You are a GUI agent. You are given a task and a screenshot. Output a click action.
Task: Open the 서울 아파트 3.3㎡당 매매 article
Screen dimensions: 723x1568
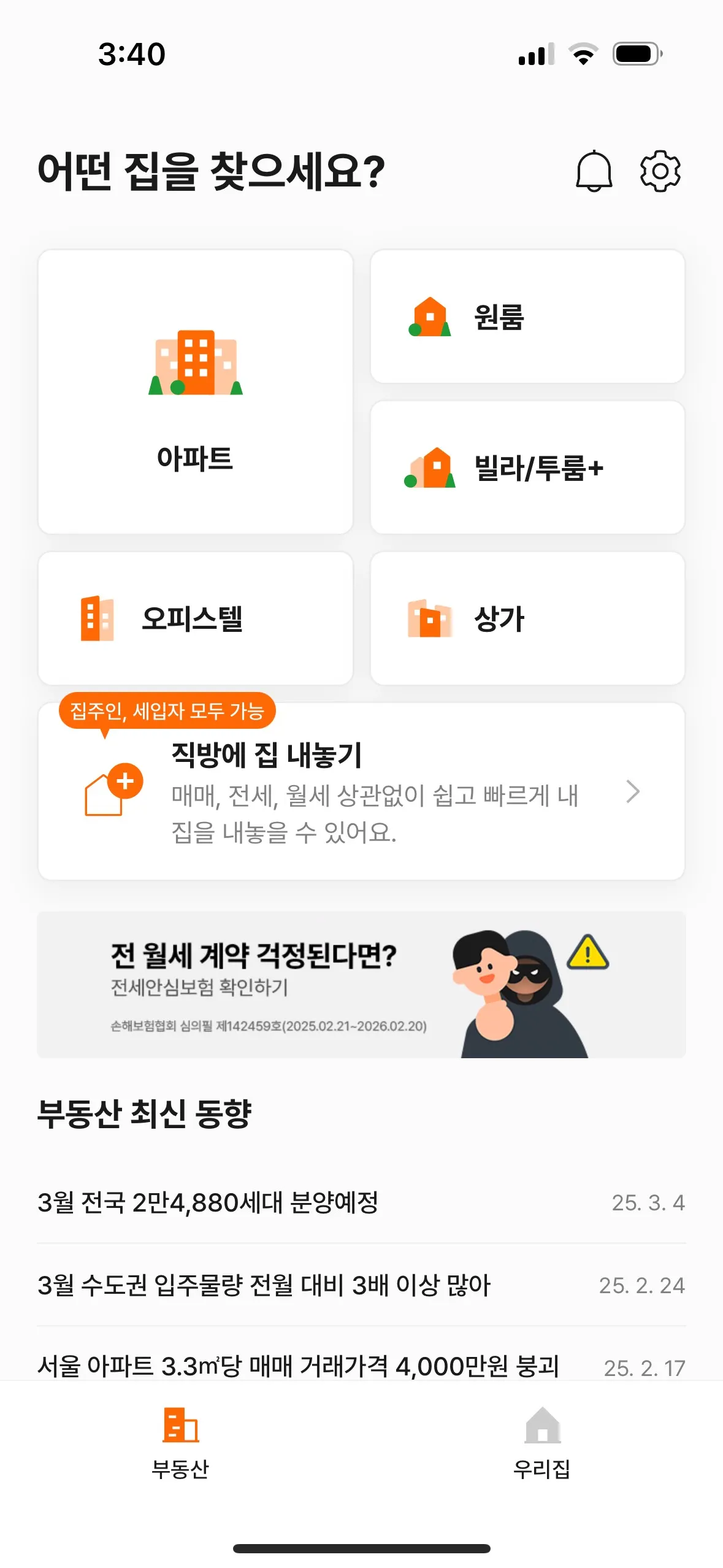(361, 1366)
